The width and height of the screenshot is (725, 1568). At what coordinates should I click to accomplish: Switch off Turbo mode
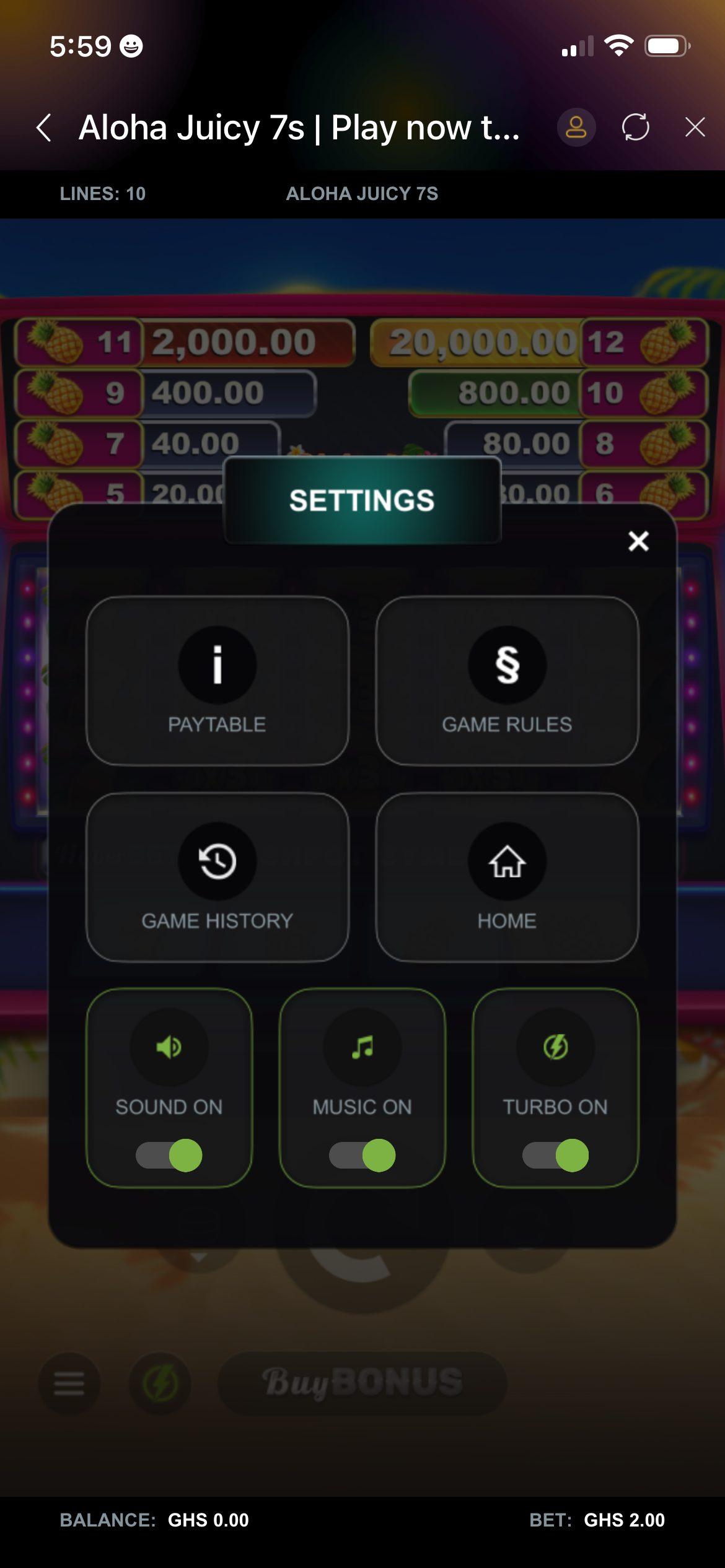point(555,1155)
